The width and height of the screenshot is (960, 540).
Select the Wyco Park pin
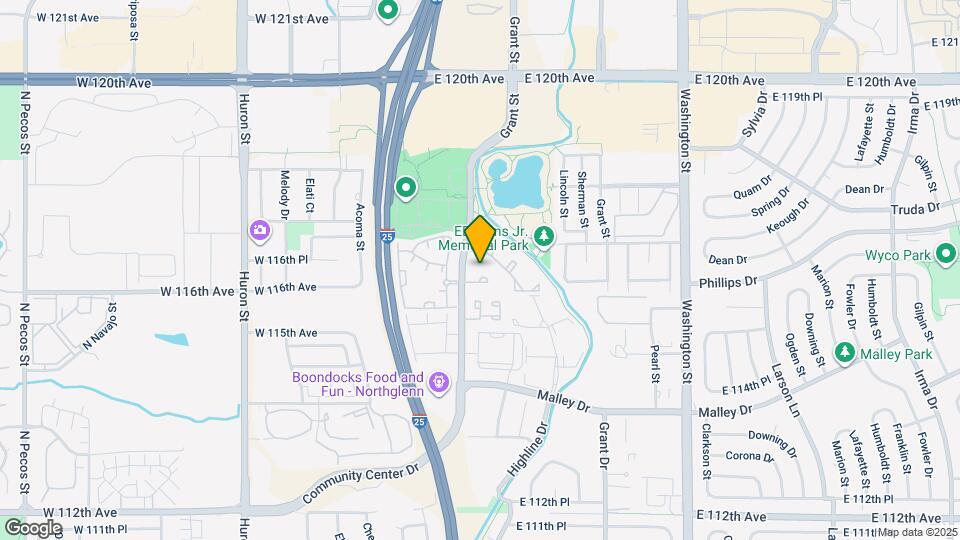tap(946, 254)
